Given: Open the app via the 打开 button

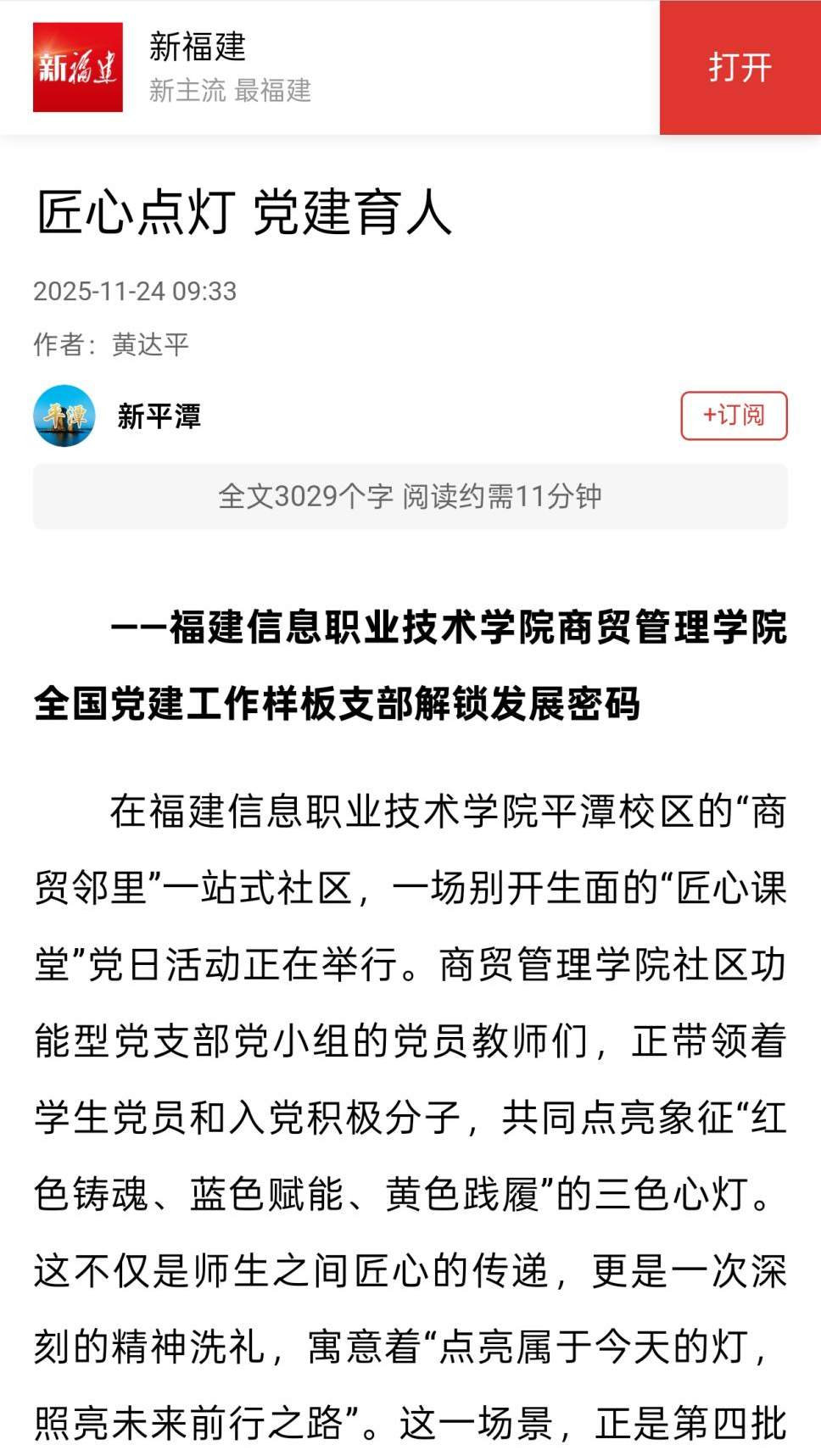Looking at the screenshot, I should coord(739,68).
